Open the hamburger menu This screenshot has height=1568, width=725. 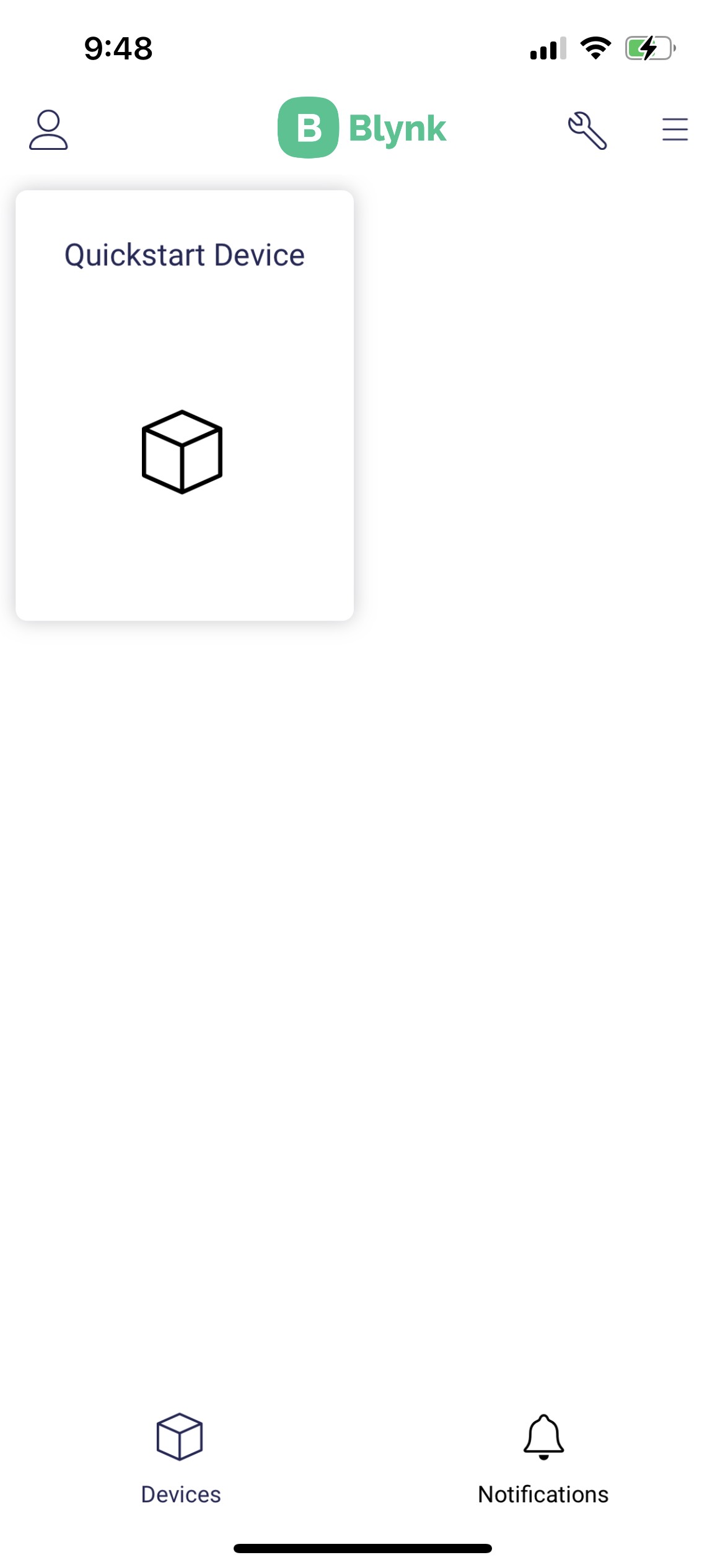675,129
